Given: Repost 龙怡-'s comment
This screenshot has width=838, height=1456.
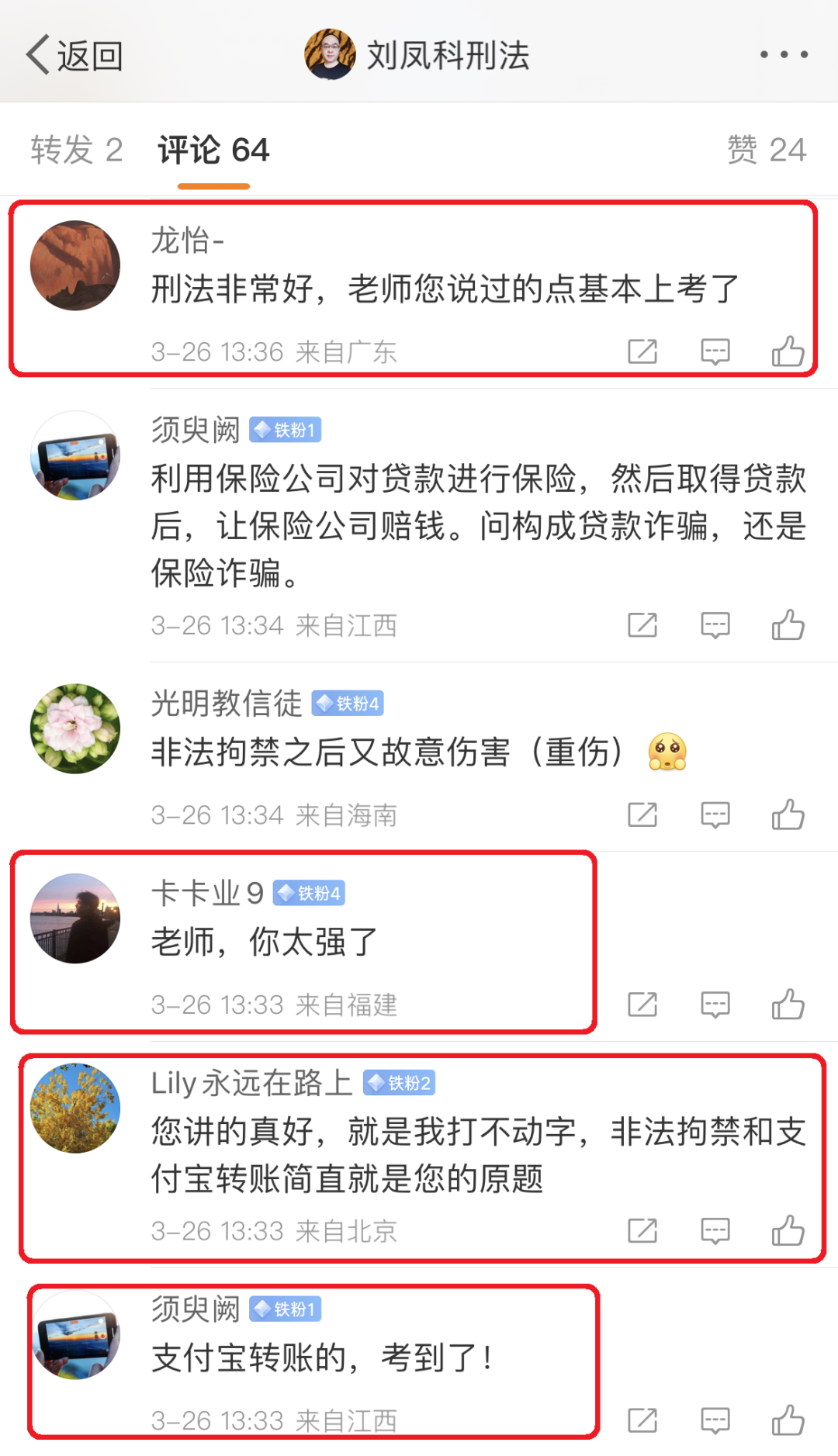Looking at the screenshot, I should tap(642, 351).
